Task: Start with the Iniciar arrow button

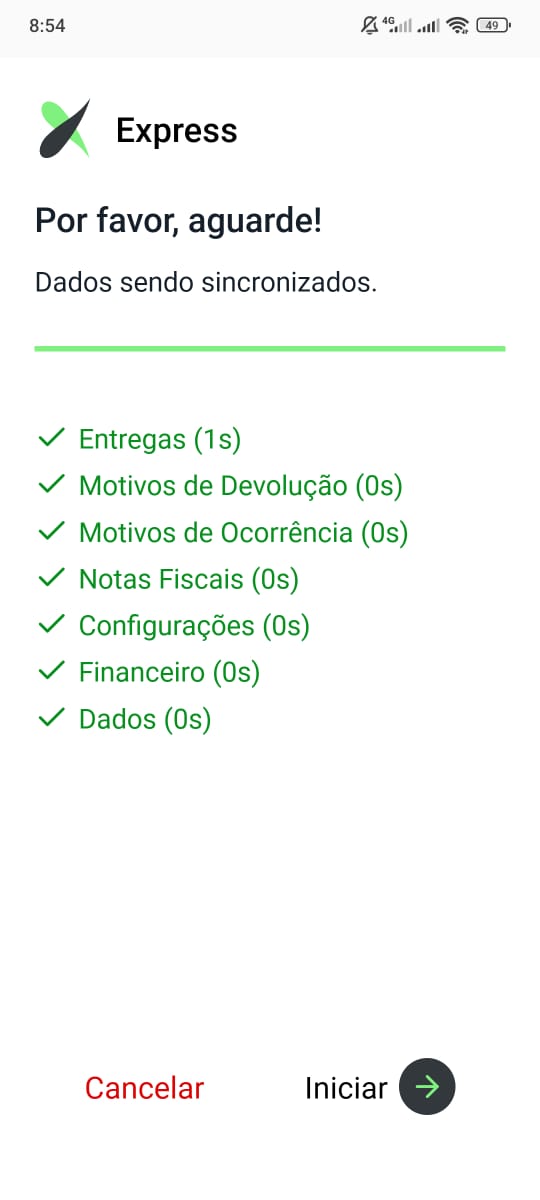Action: 427,1087
